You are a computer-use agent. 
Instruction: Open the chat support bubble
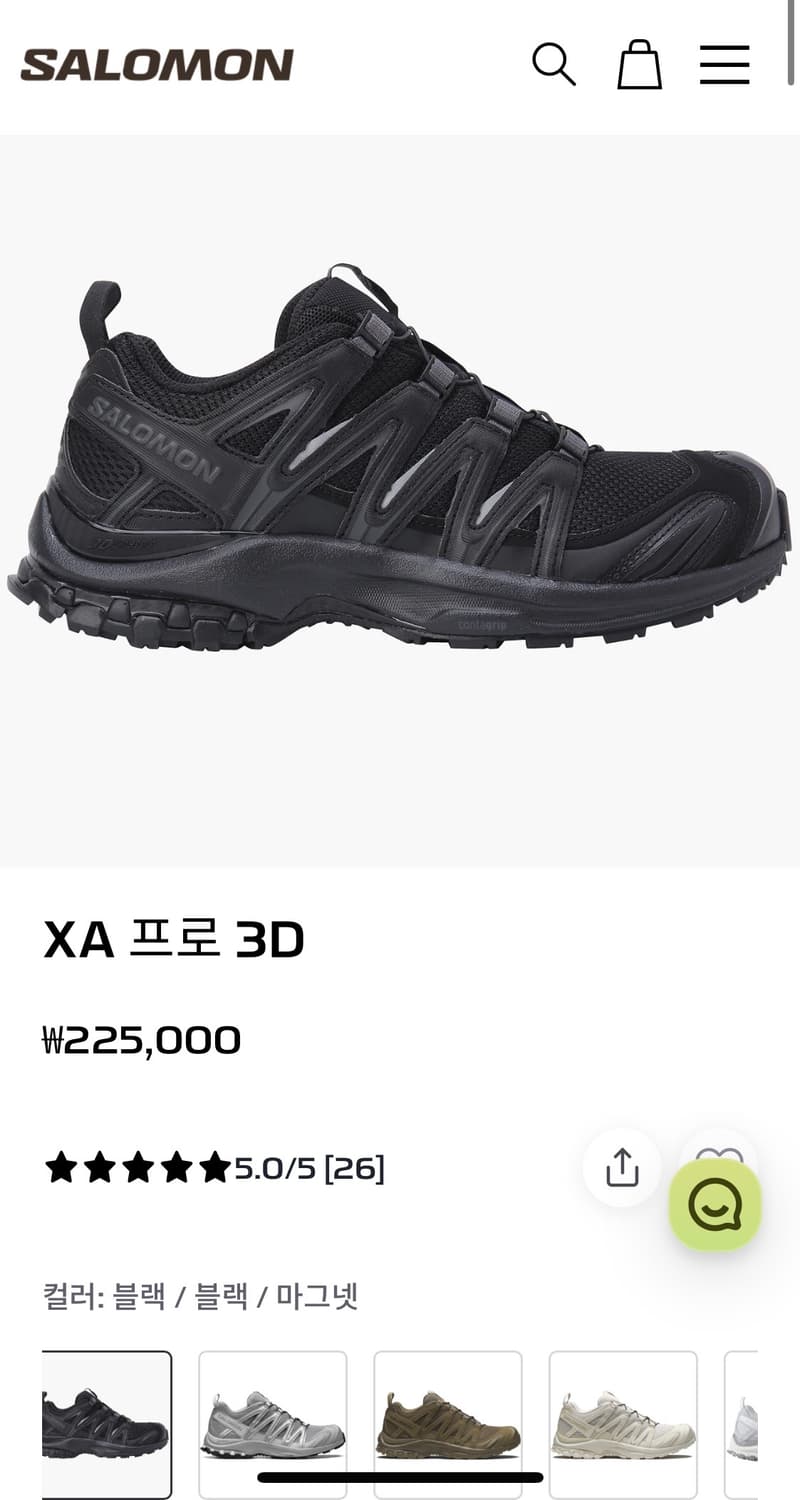[712, 1204]
